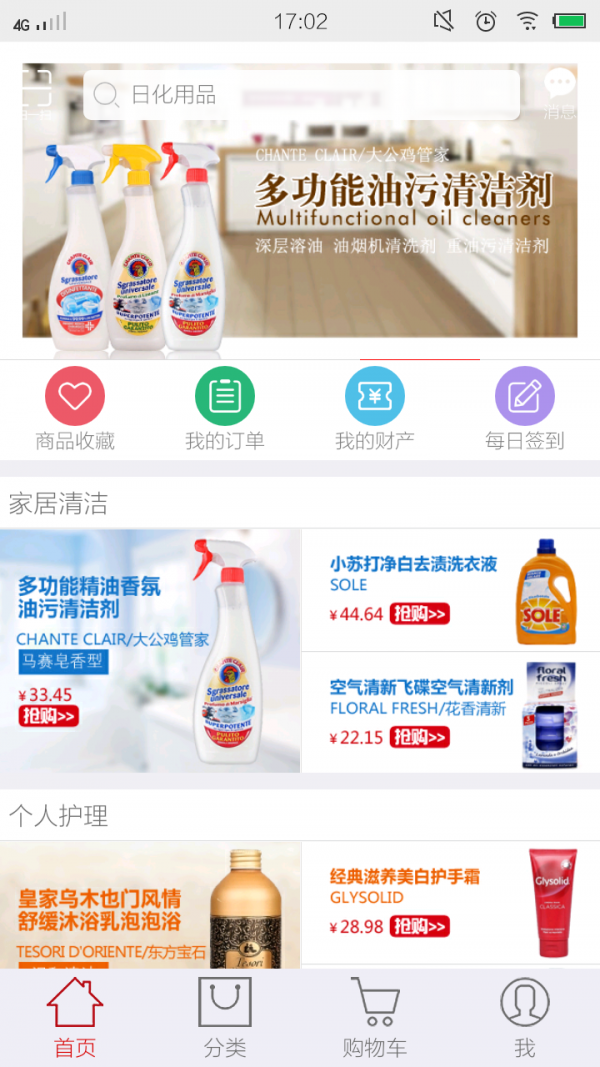
Task: Open the 小苏打净白去渍洗衣液 SOLE product
Action: 450,590
